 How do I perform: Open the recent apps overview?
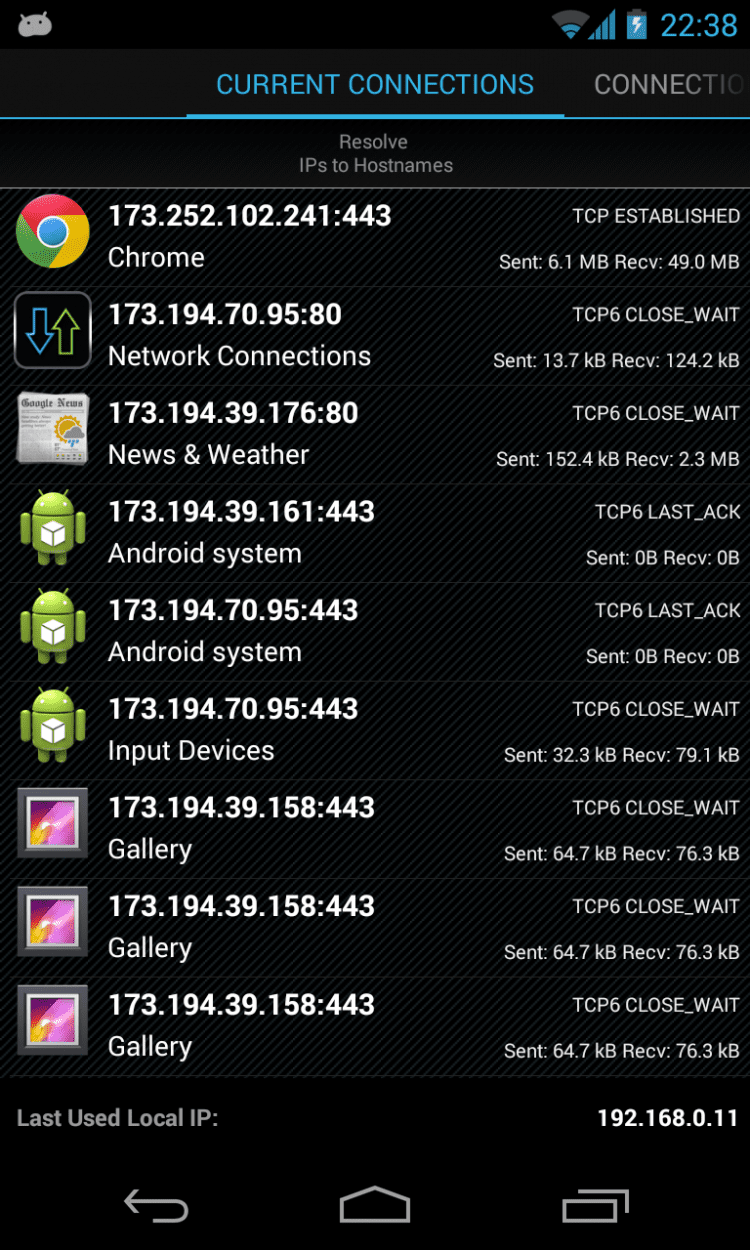coord(594,1206)
